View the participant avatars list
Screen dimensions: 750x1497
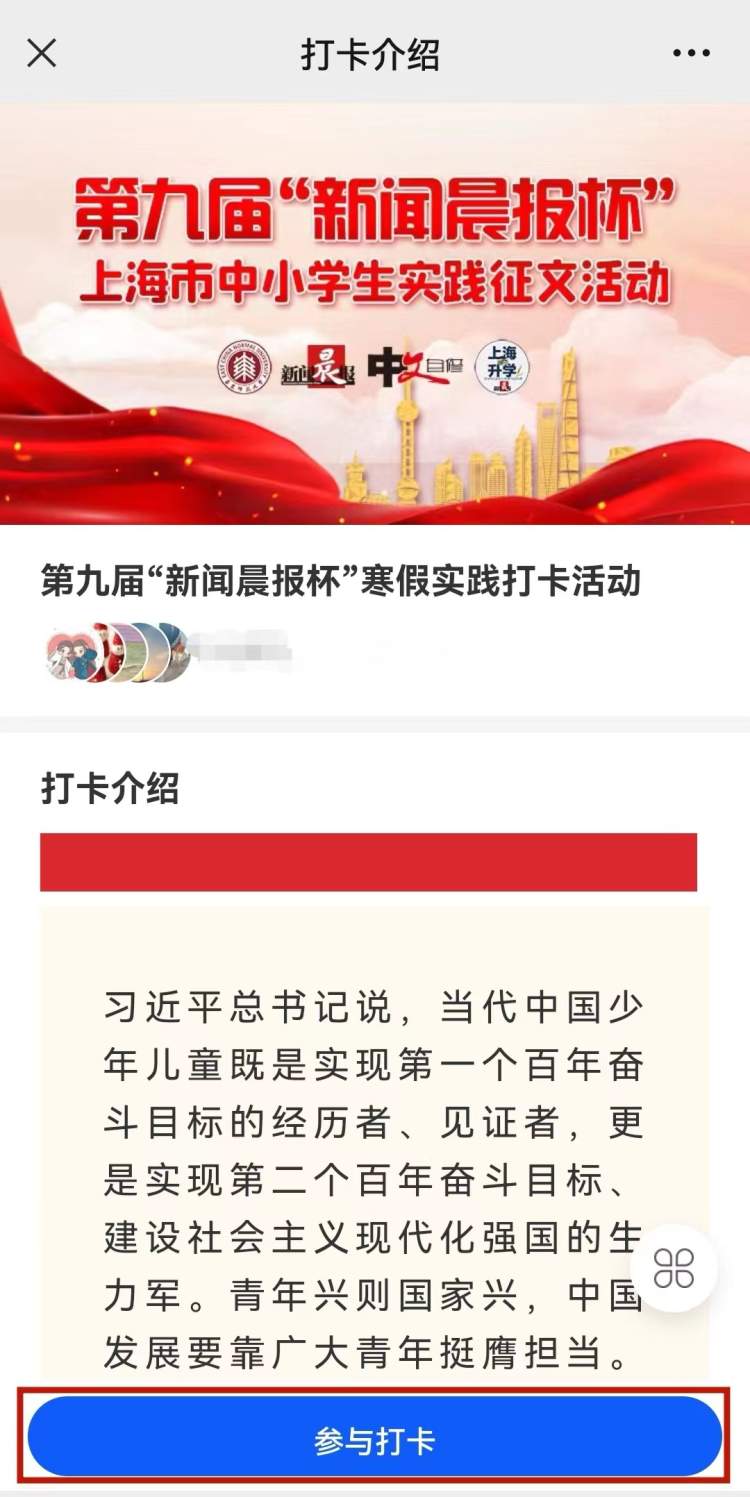(x=118, y=652)
